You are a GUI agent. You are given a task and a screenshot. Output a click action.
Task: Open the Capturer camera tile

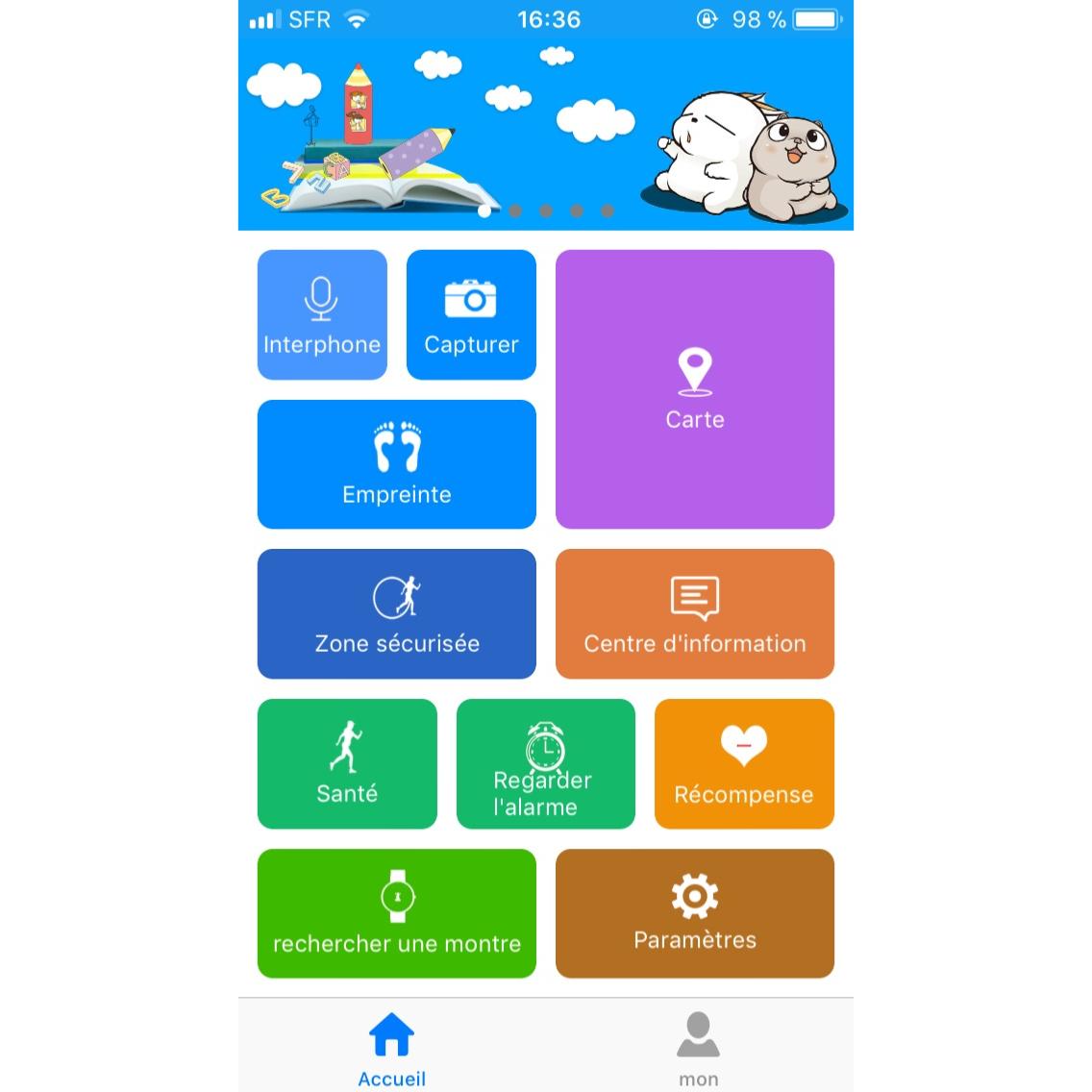click(471, 315)
